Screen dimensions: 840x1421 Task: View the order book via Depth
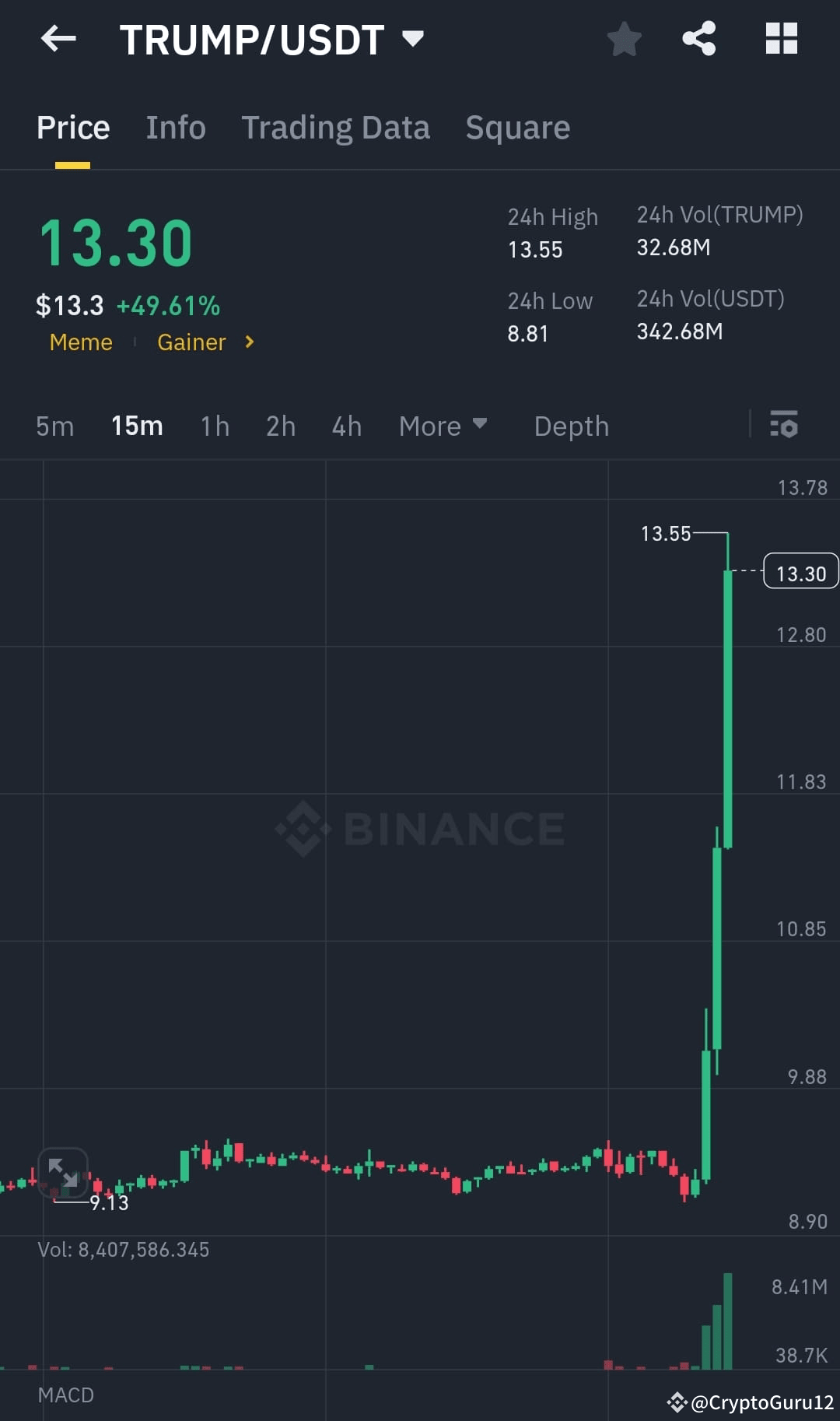[572, 426]
